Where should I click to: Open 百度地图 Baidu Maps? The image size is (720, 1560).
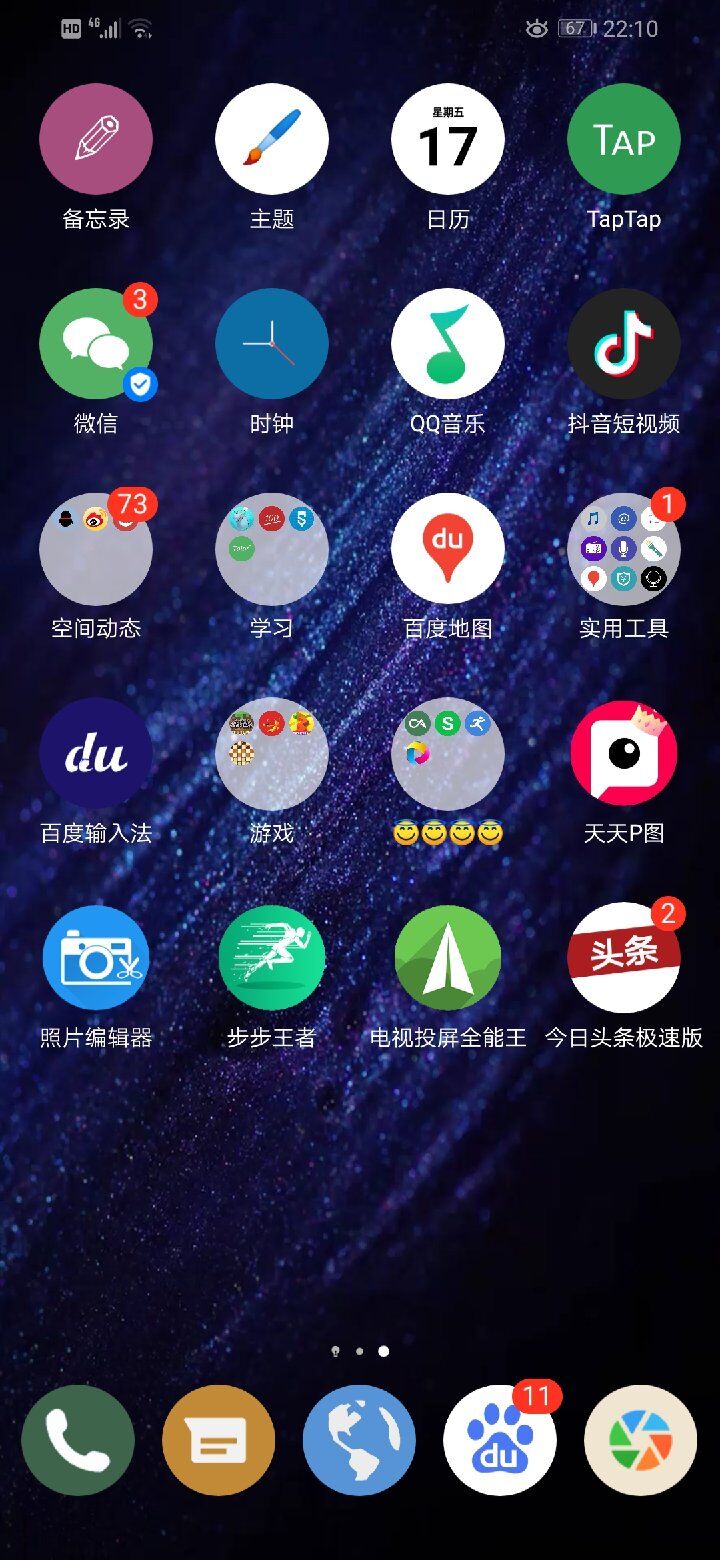pyautogui.click(x=447, y=548)
